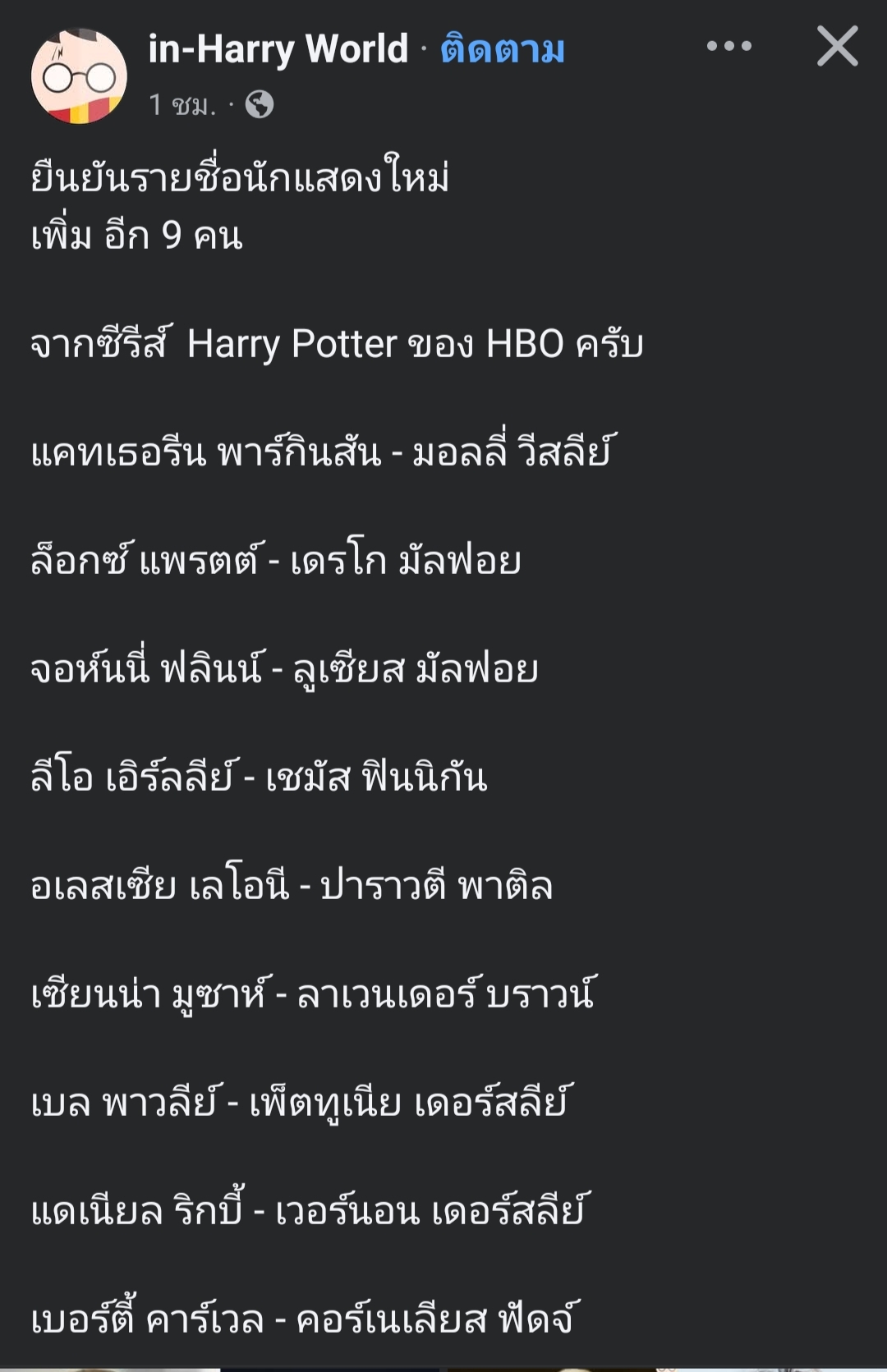
Task: Open the post's three-dot options menu
Action: coord(728,46)
